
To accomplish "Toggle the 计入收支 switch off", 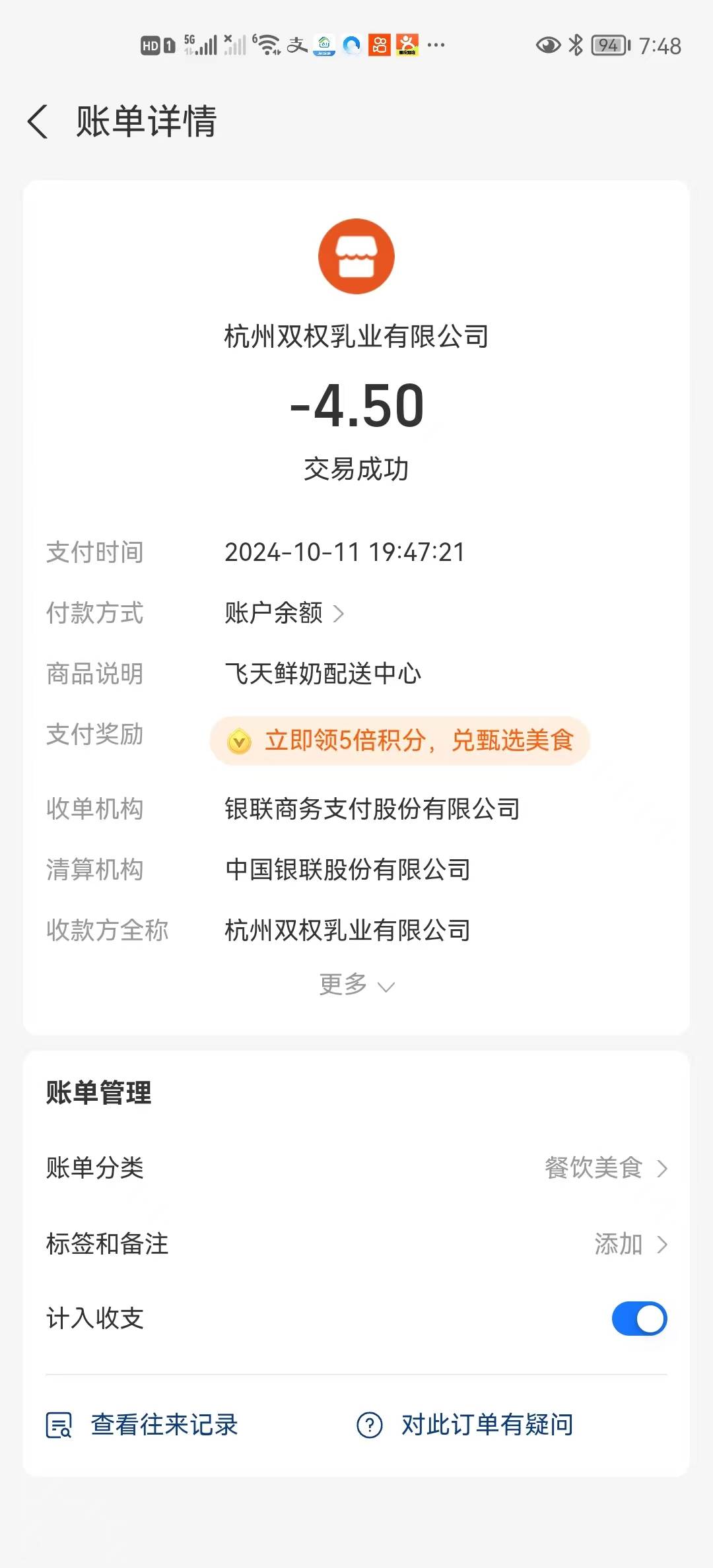I will pos(639,1319).
